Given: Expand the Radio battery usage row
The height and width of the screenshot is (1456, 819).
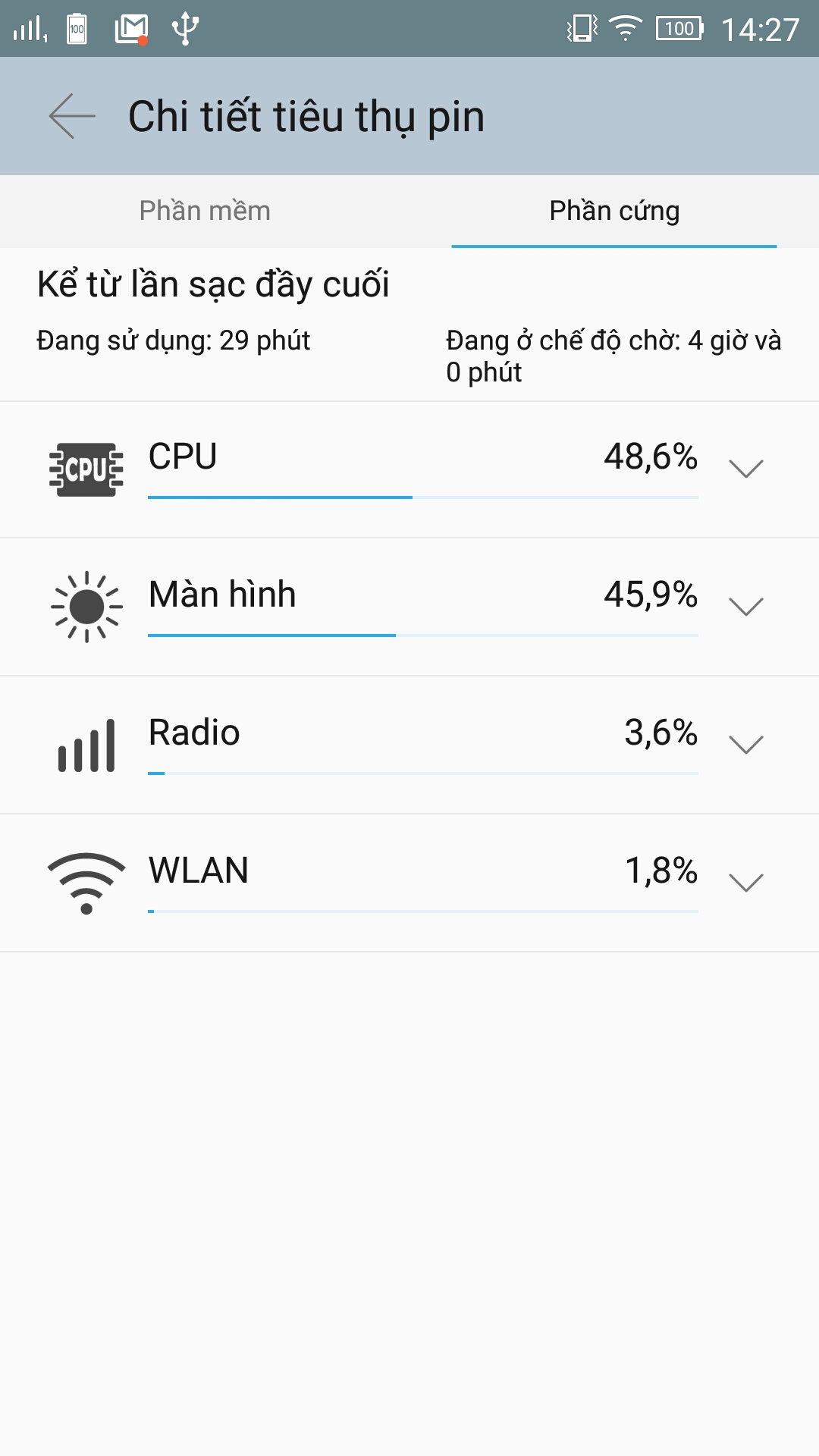Looking at the screenshot, I should (745, 745).
